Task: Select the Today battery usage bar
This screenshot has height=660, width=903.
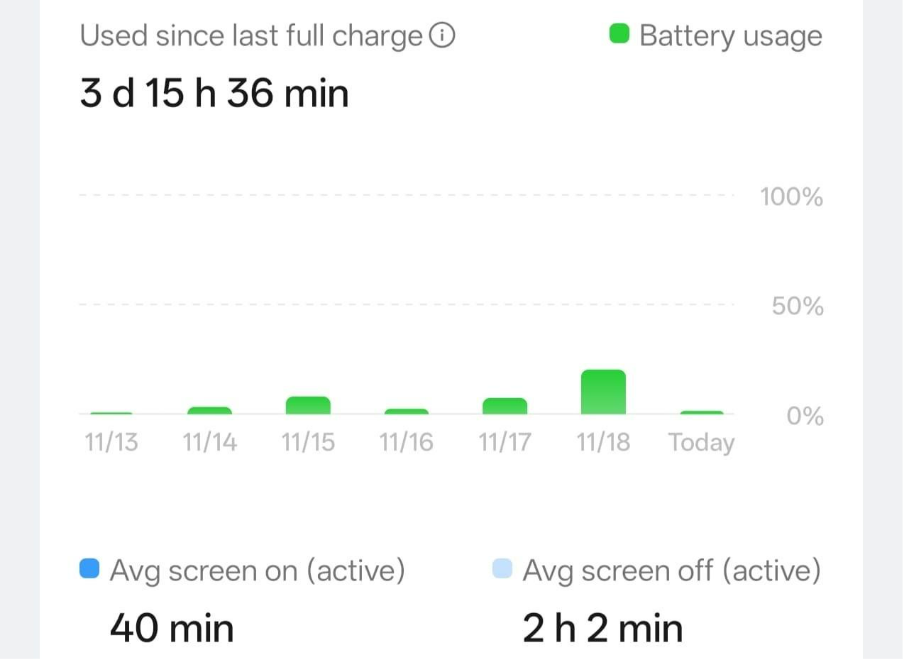Action: pos(701,412)
